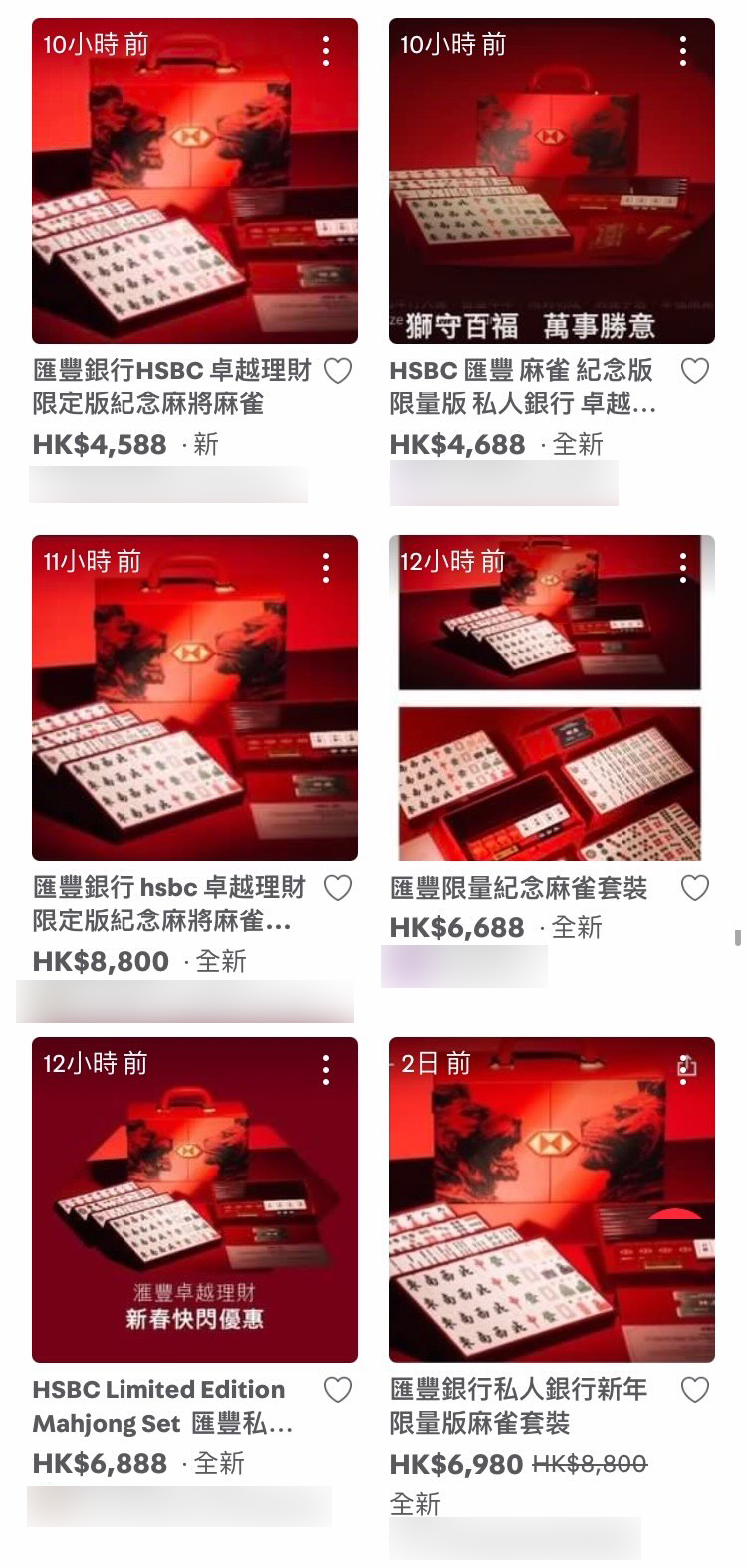Open three-dot menu on the HK$6,688 listing
The width and height of the screenshot is (747, 1568).
pyautogui.click(x=683, y=568)
